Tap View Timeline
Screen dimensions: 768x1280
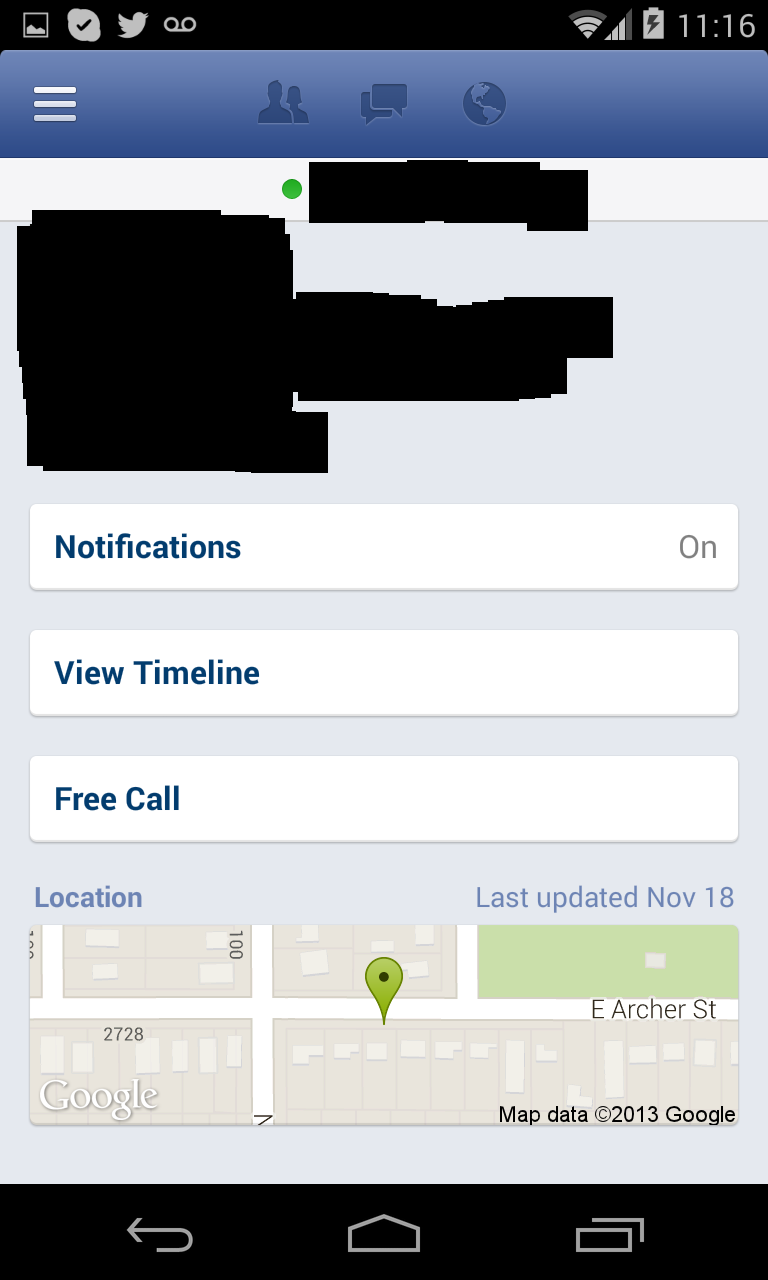(x=384, y=673)
